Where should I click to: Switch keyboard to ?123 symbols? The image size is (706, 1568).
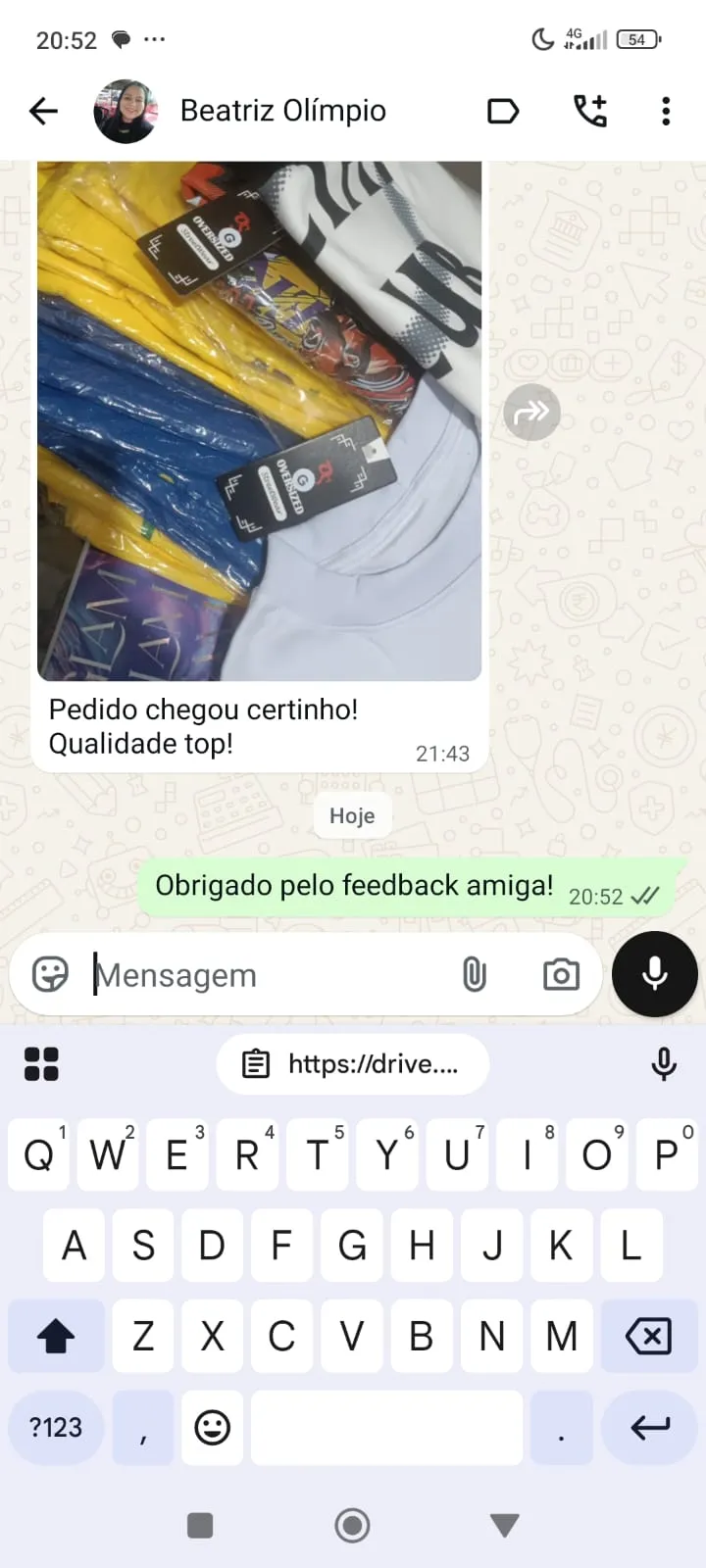coord(56,1427)
